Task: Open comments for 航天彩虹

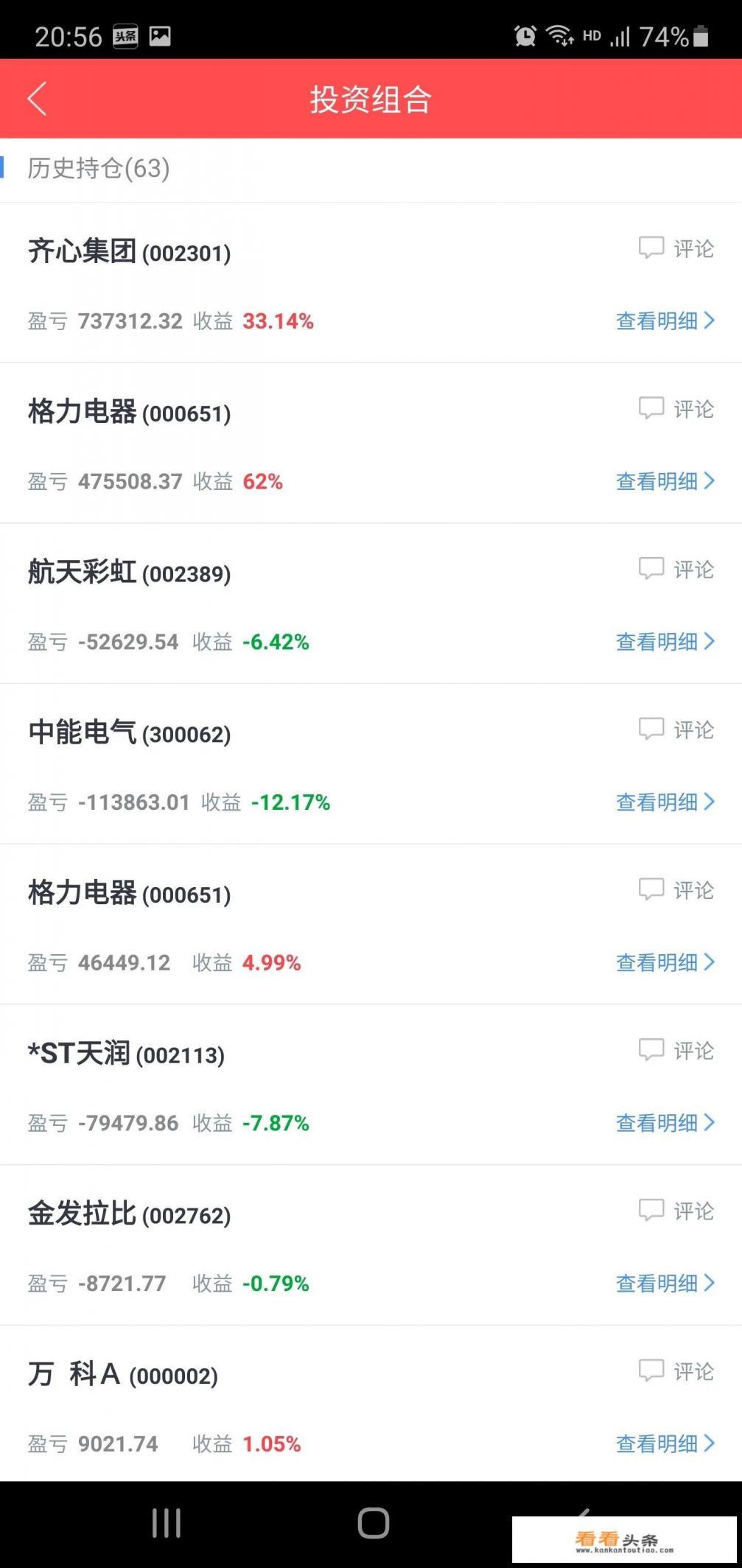Action: (676, 569)
